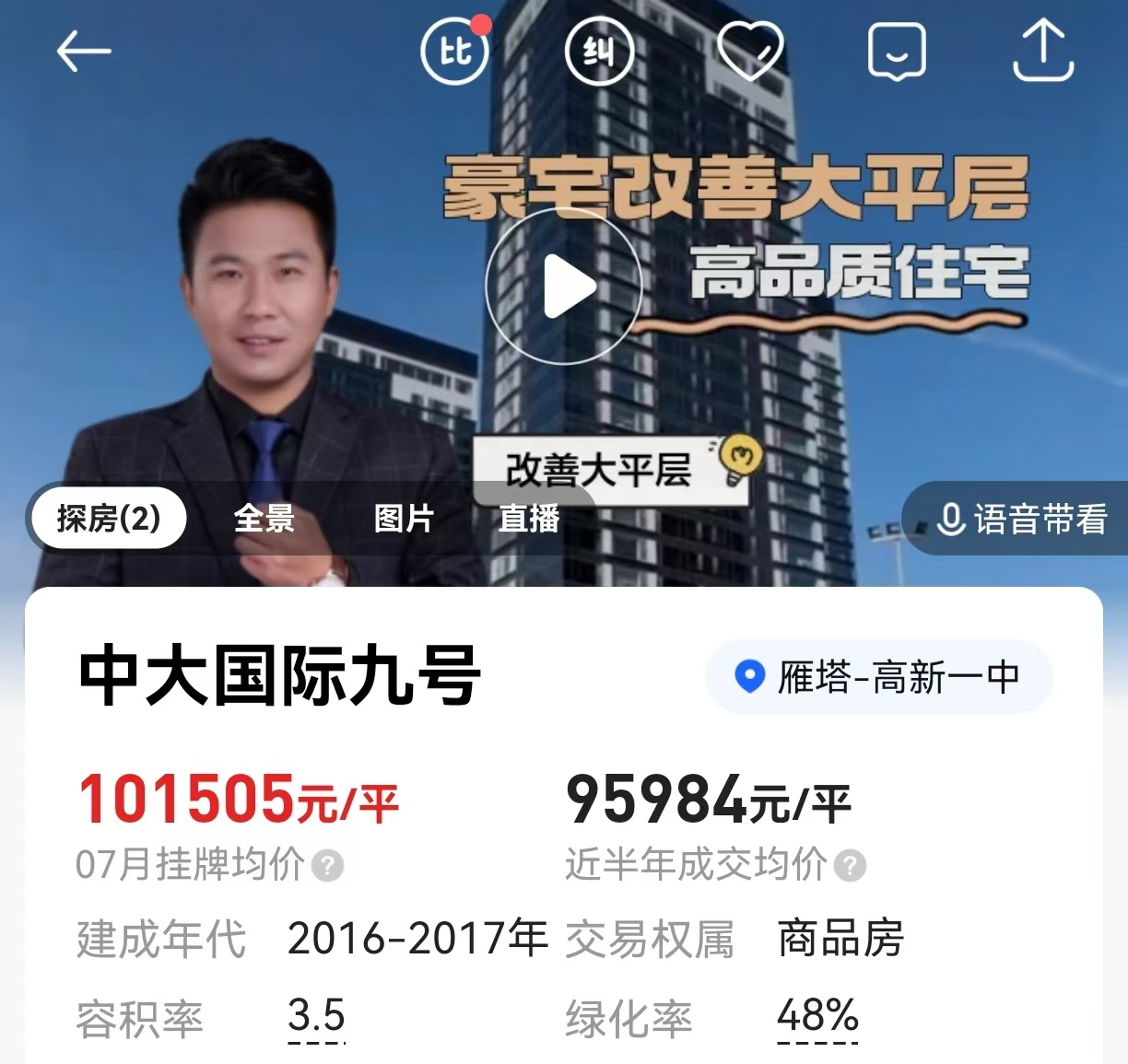1128x1064 pixels.
Task: Switch to the 图片 tab
Action: (x=404, y=519)
